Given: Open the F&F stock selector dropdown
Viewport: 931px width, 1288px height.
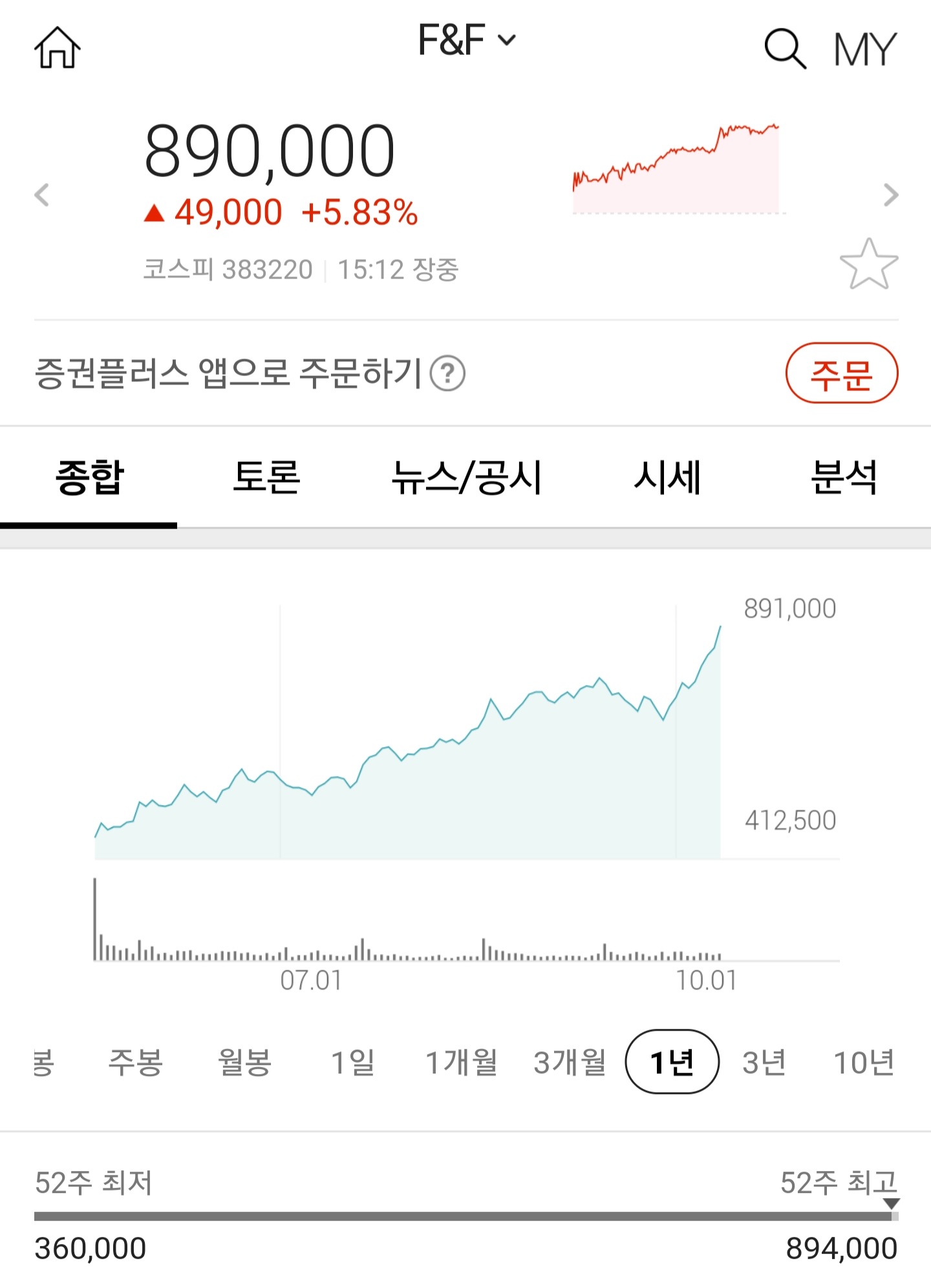Looking at the screenshot, I should (467, 40).
